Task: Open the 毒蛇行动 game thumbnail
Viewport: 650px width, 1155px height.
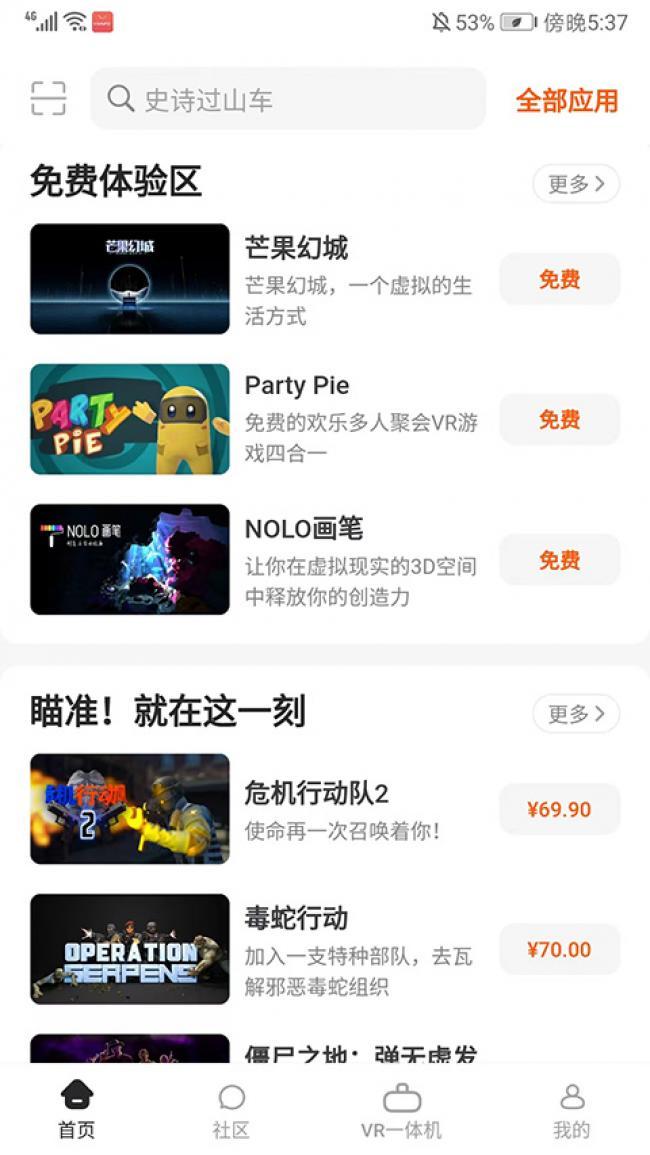Action: click(130, 949)
